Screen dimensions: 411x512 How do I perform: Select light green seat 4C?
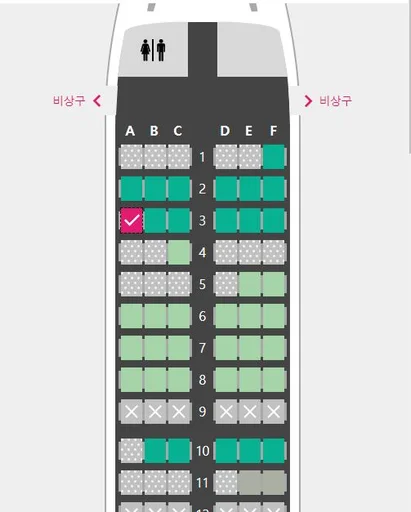179,252
